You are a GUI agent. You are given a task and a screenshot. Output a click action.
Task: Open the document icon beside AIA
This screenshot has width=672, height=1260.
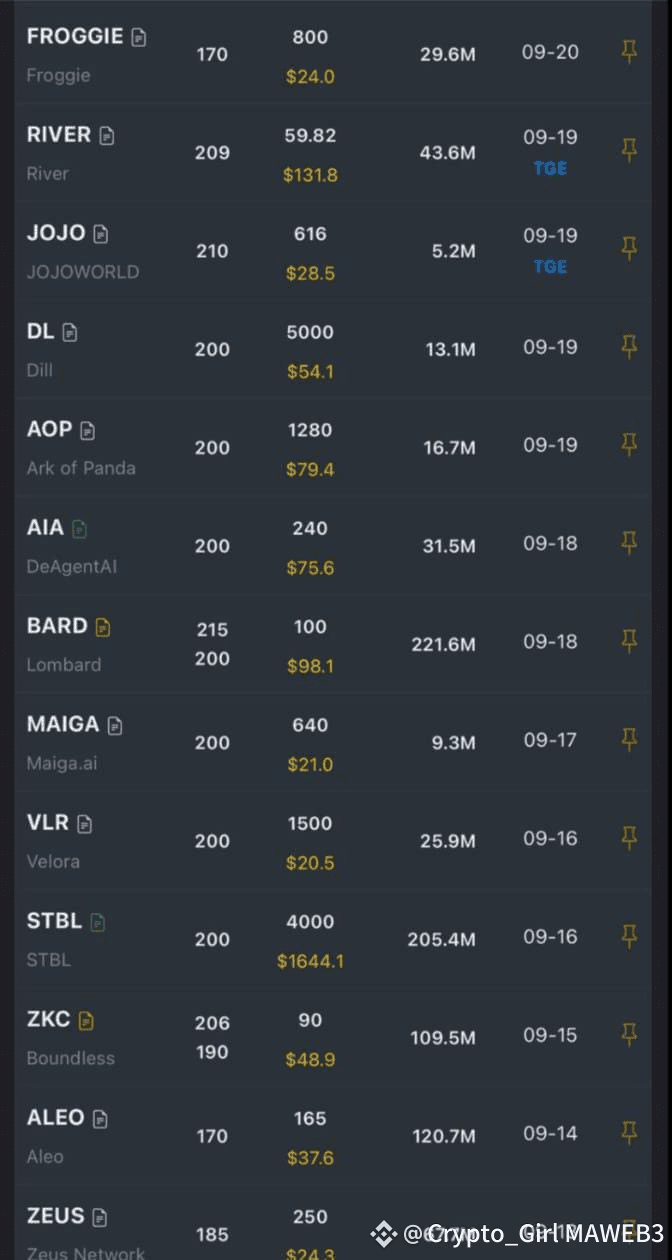click(80, 529)
